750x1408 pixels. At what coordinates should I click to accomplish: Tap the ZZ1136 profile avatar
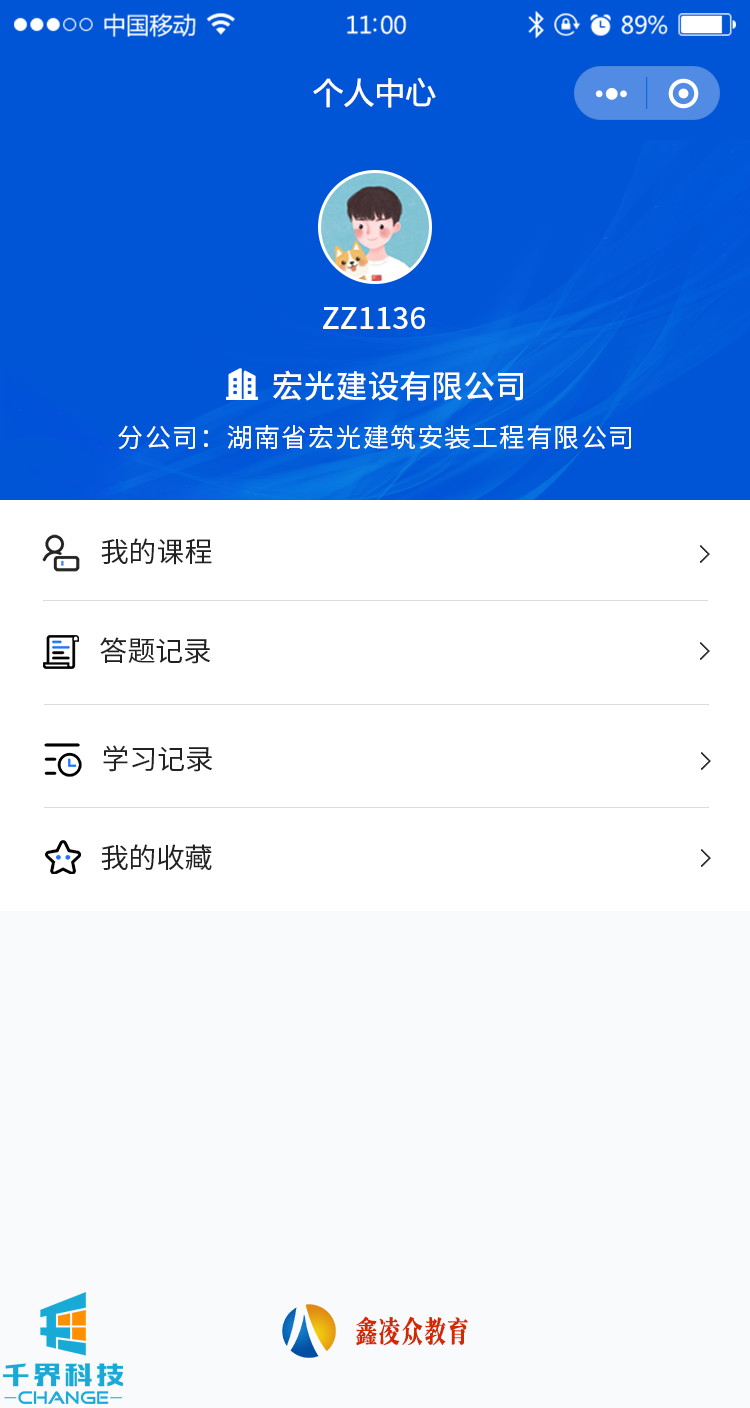click(375, 227)
